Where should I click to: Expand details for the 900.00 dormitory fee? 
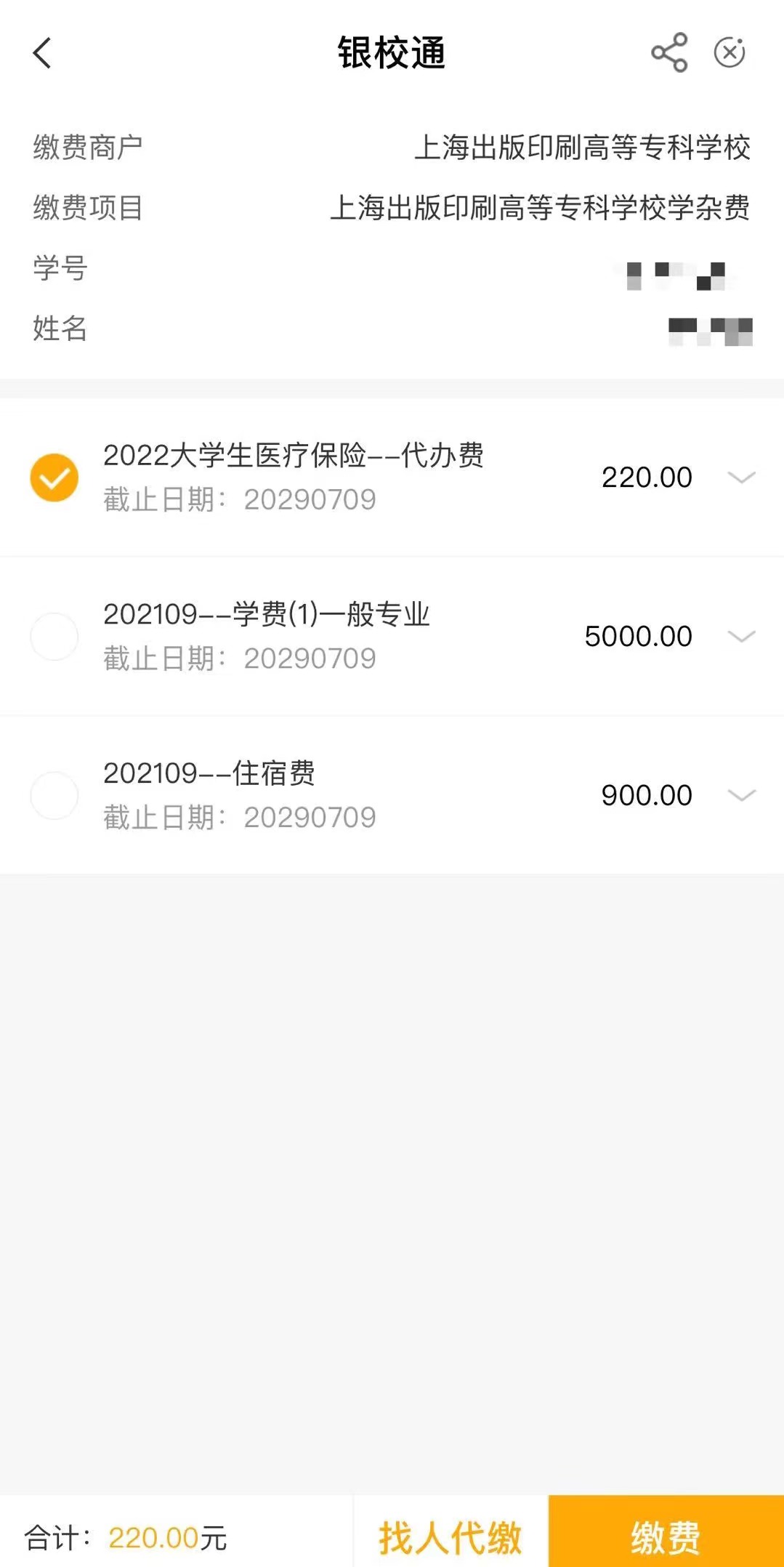click(x=742, y=795)
